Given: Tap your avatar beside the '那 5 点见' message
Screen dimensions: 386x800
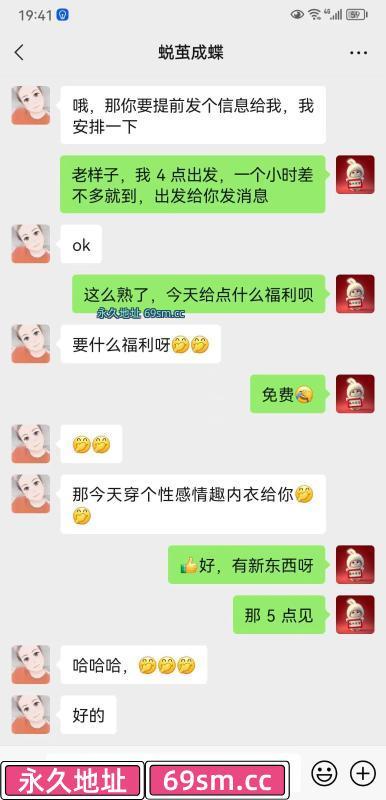Looking at the screenshot, I should click(355, 614).
